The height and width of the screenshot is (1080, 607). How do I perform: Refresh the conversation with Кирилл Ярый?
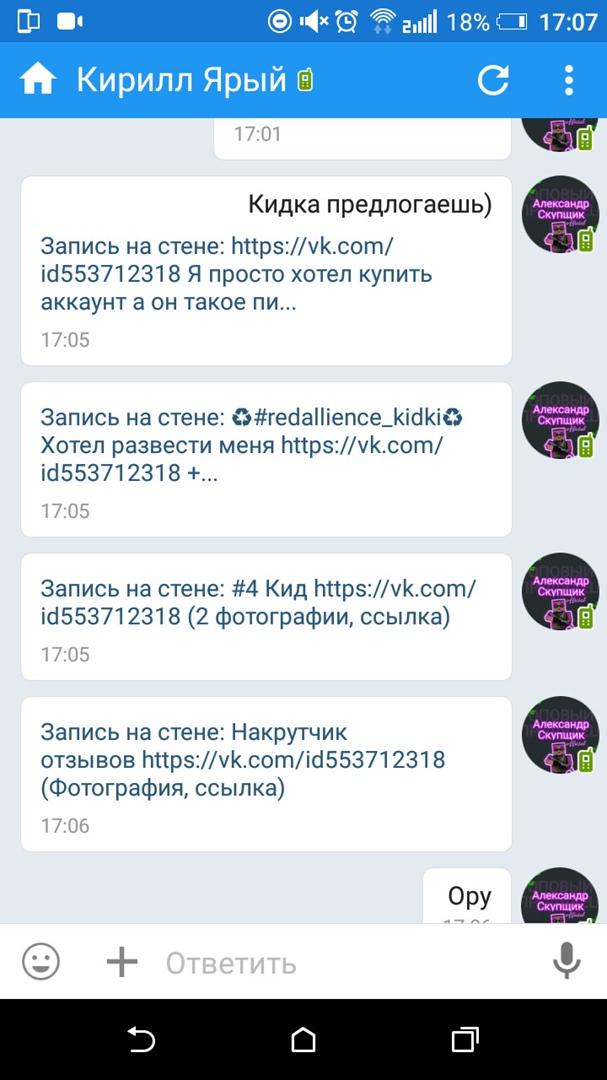[493, 80]
